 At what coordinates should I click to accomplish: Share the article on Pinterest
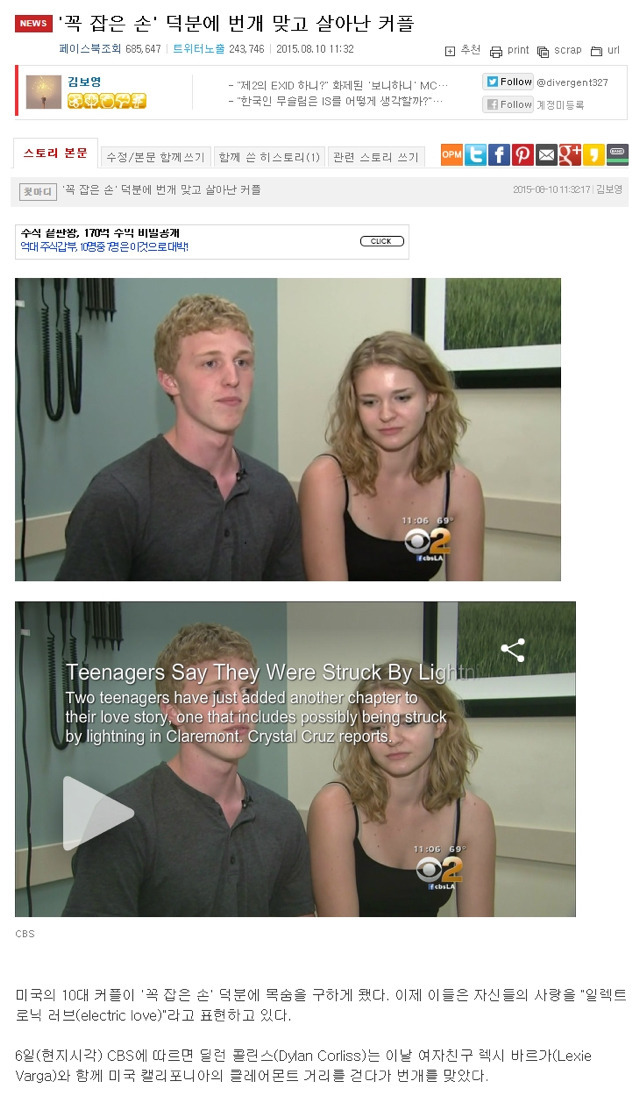tap(522, 155)
